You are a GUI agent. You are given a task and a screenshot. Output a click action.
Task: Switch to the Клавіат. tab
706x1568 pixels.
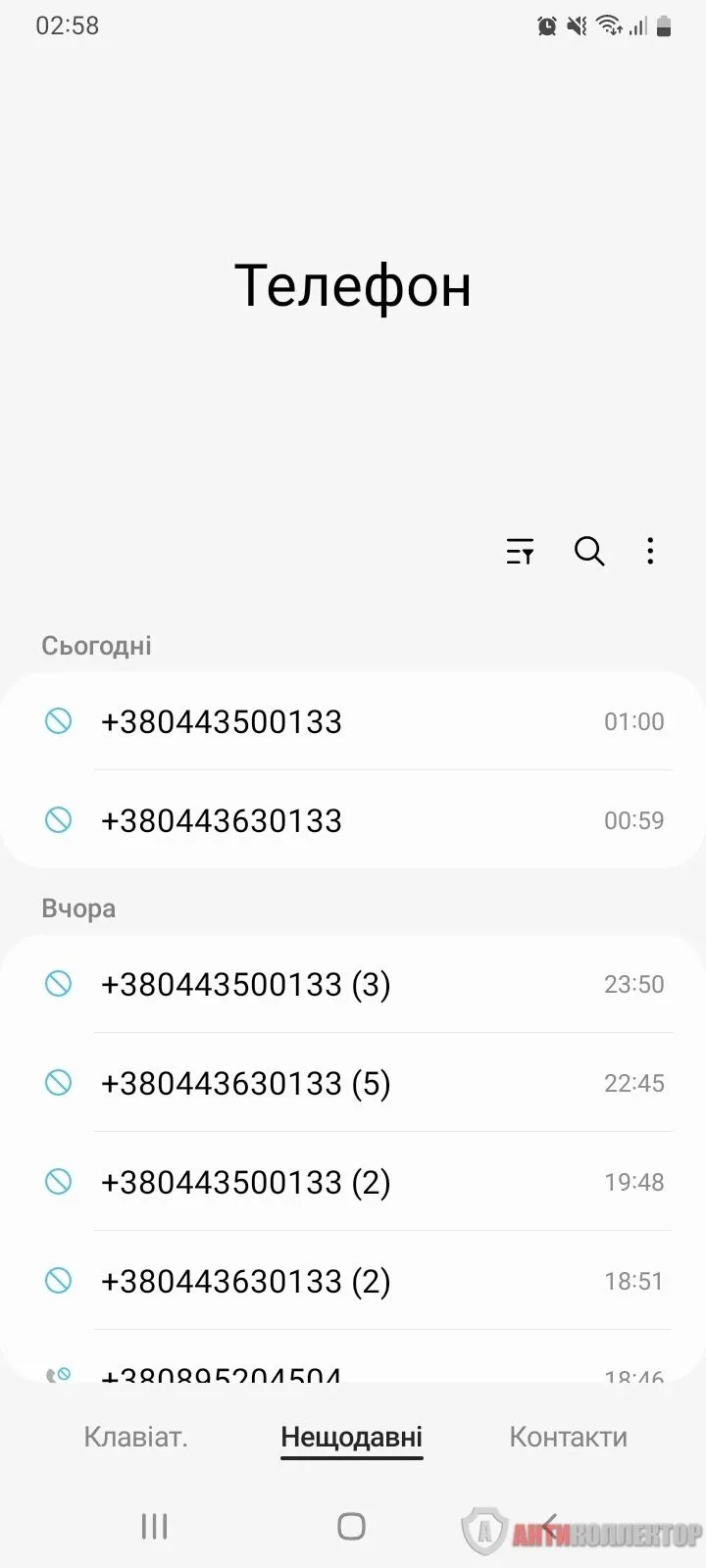pyautogui.click(x=135, y=1438)
